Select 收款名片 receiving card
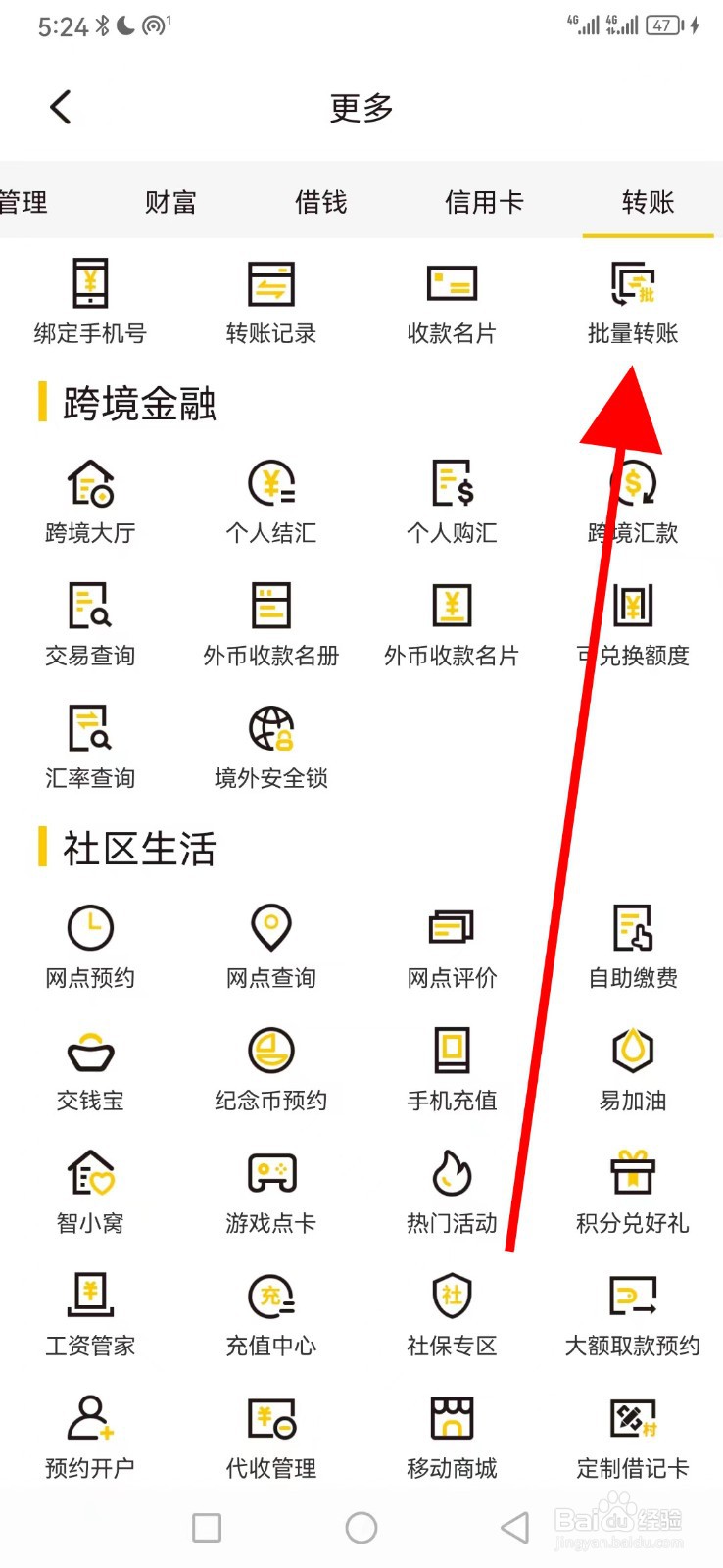 tap(451, 299)
